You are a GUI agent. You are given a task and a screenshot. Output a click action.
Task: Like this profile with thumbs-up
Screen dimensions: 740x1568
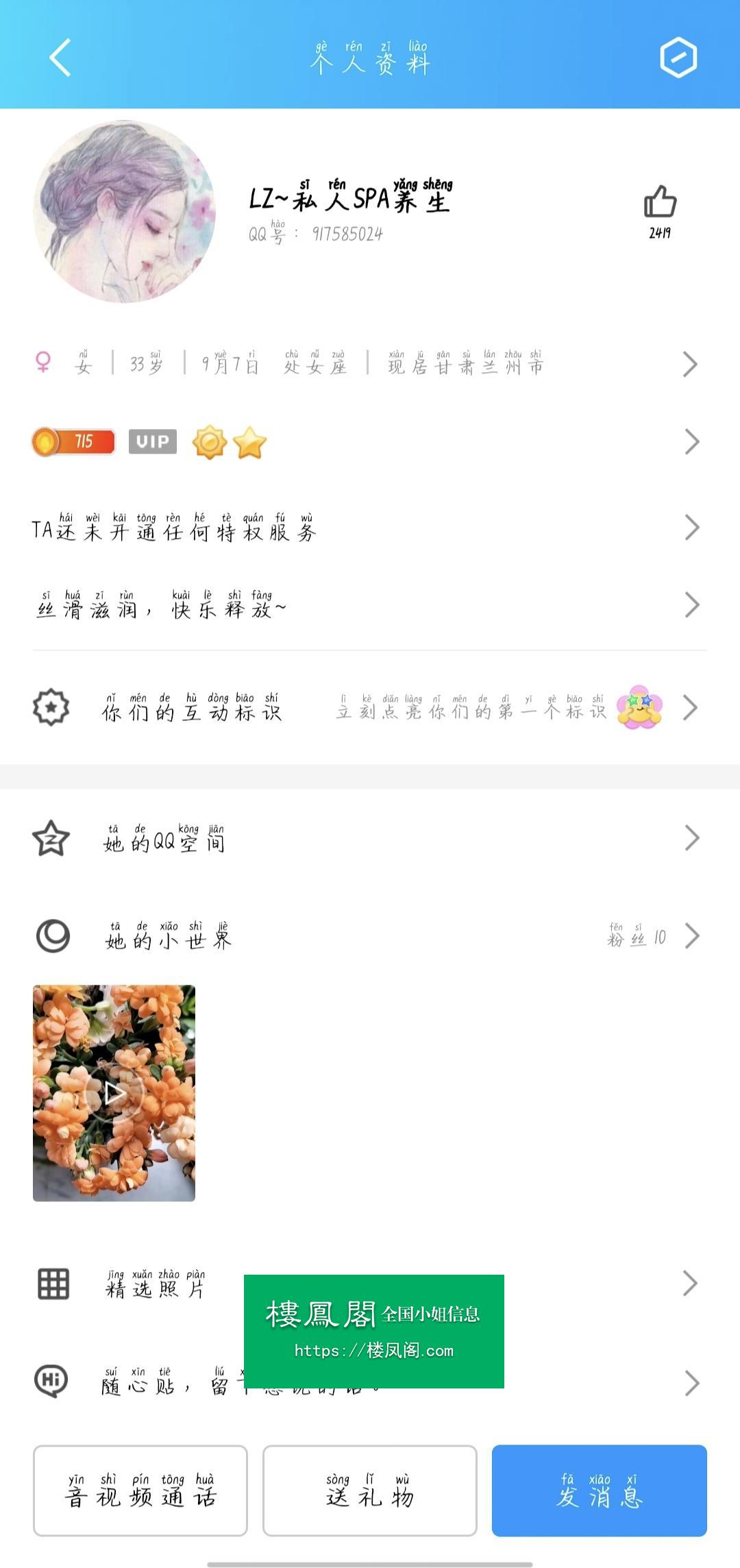660,204
